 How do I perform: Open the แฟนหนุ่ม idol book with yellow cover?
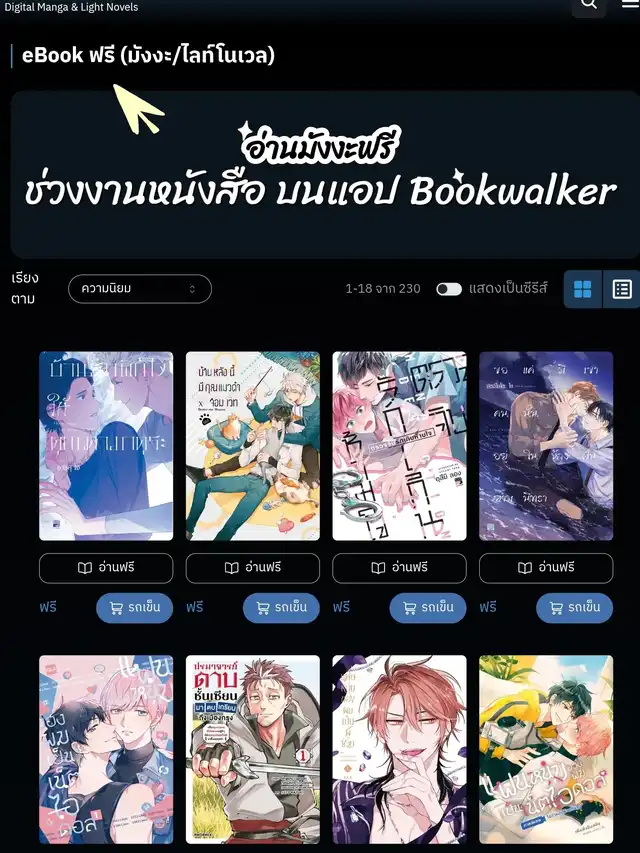[546, 749]
